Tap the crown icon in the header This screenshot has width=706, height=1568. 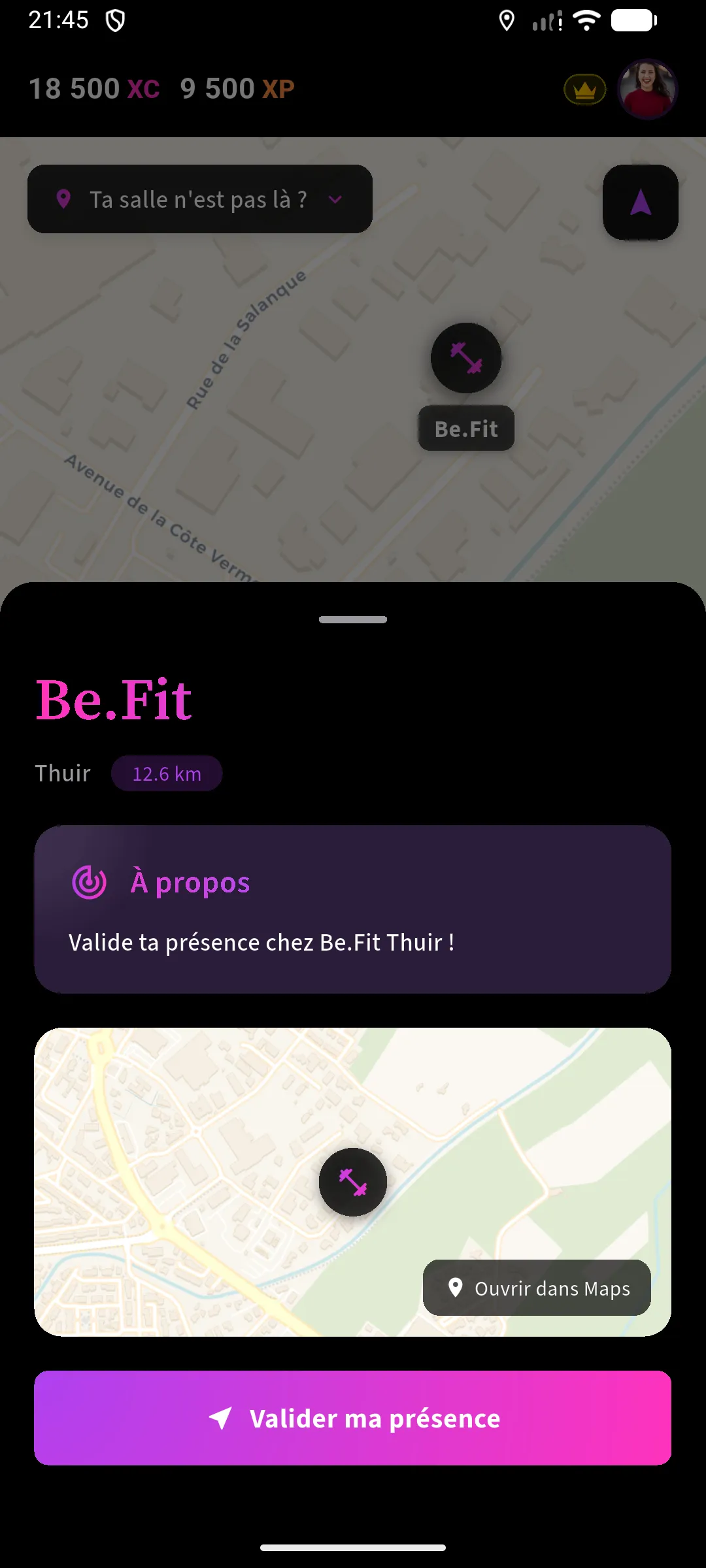(584, 89)
